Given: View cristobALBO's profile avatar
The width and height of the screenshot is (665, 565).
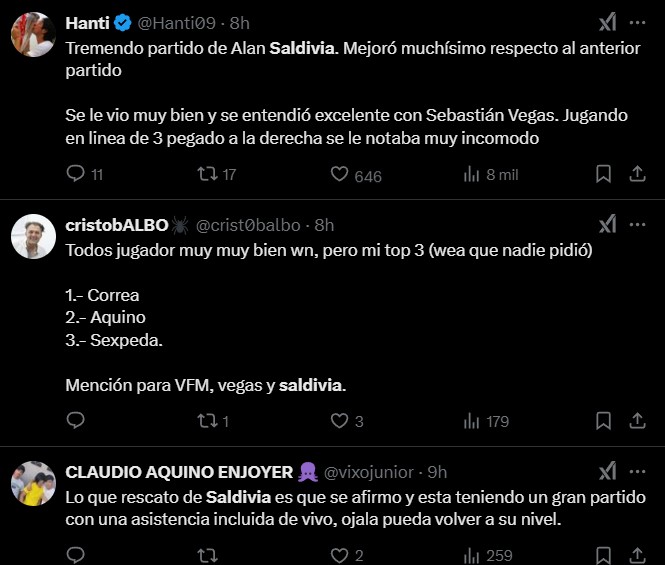Looking at the screenshot, I should (x=32, y=237).
